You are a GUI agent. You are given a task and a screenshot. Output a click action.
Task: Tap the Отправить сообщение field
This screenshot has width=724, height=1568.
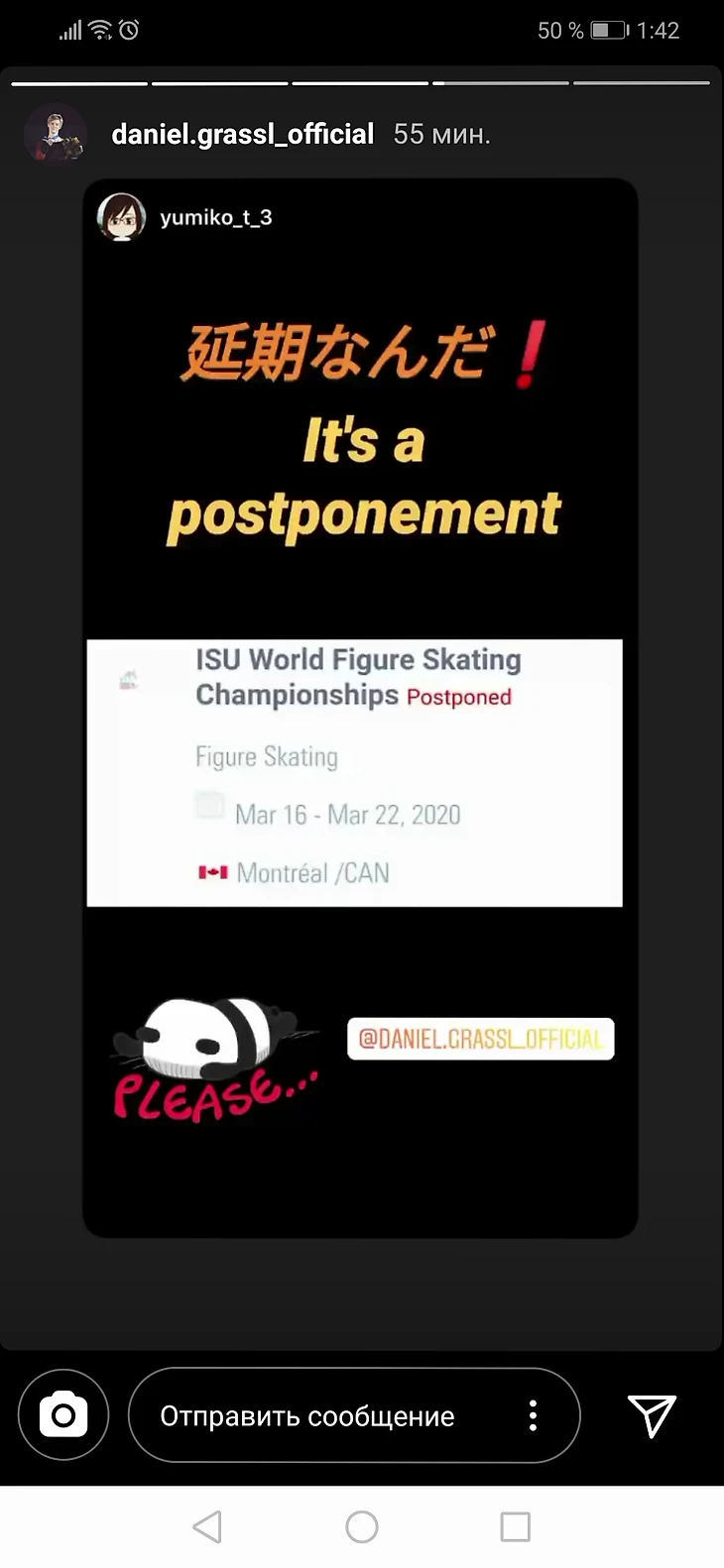pyautogui.click(x=307, y=1415)
